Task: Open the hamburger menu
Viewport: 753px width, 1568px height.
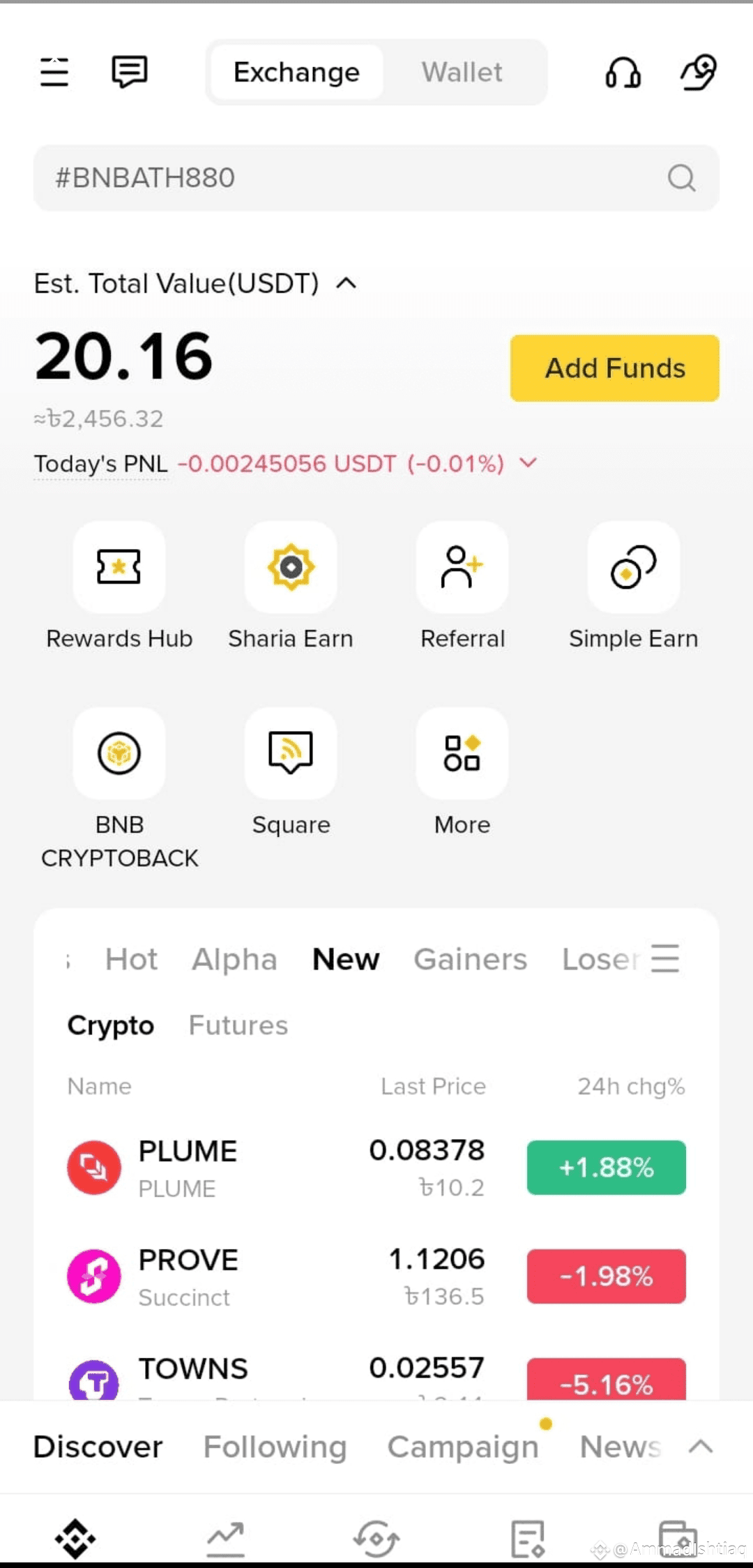Action: coord(54,72)
